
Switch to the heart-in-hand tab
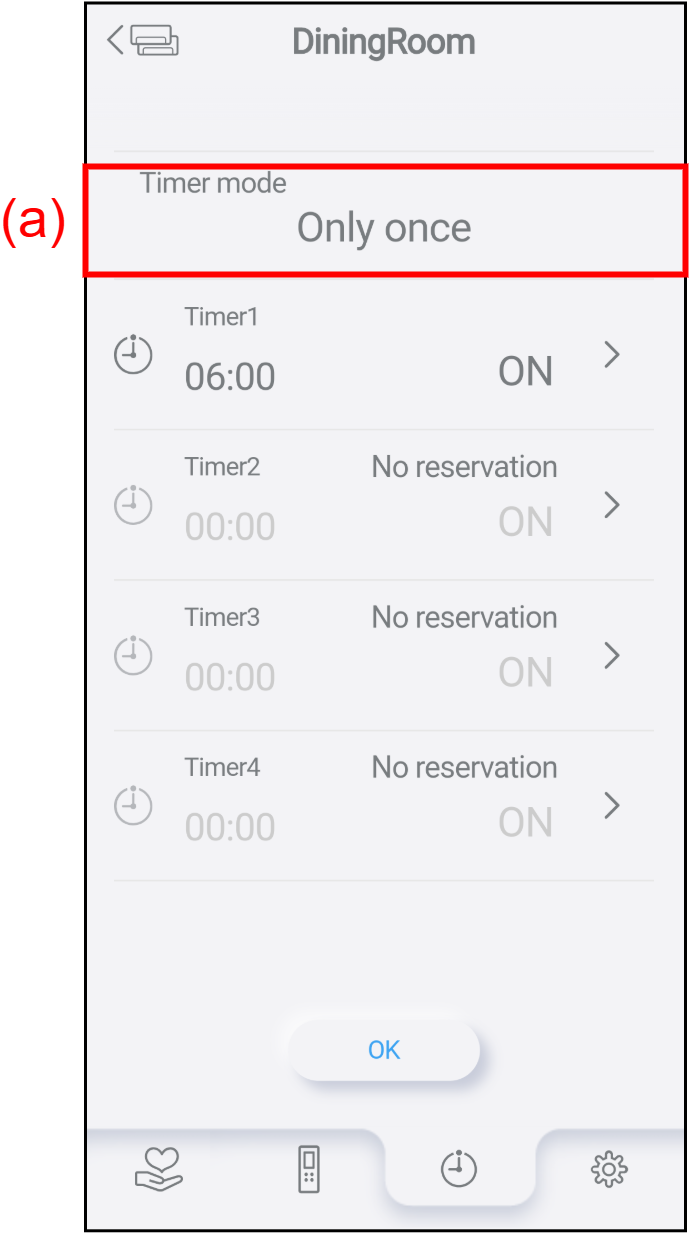pyautogui.click(x=159, y=1168)
